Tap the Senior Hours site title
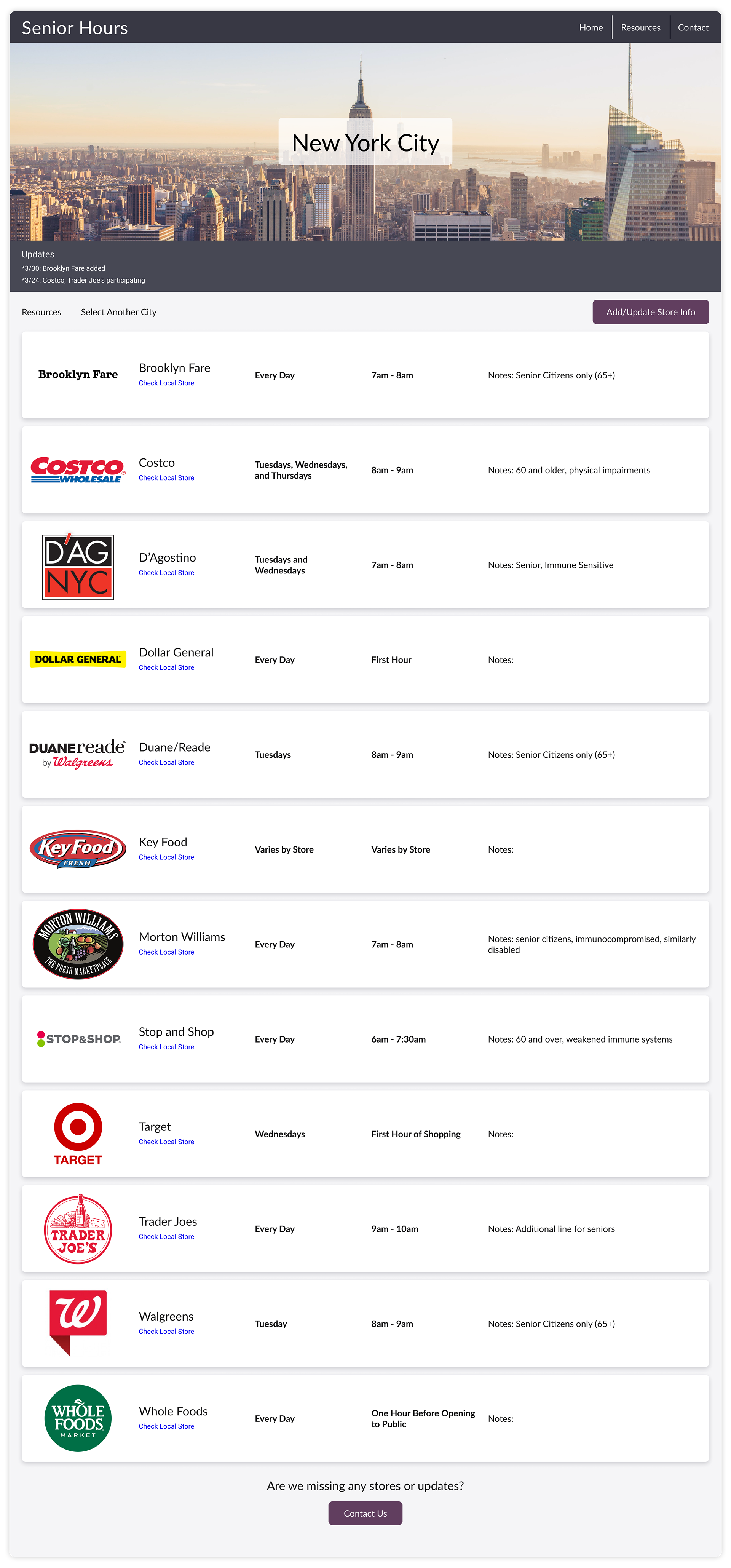 pos(75,28)
